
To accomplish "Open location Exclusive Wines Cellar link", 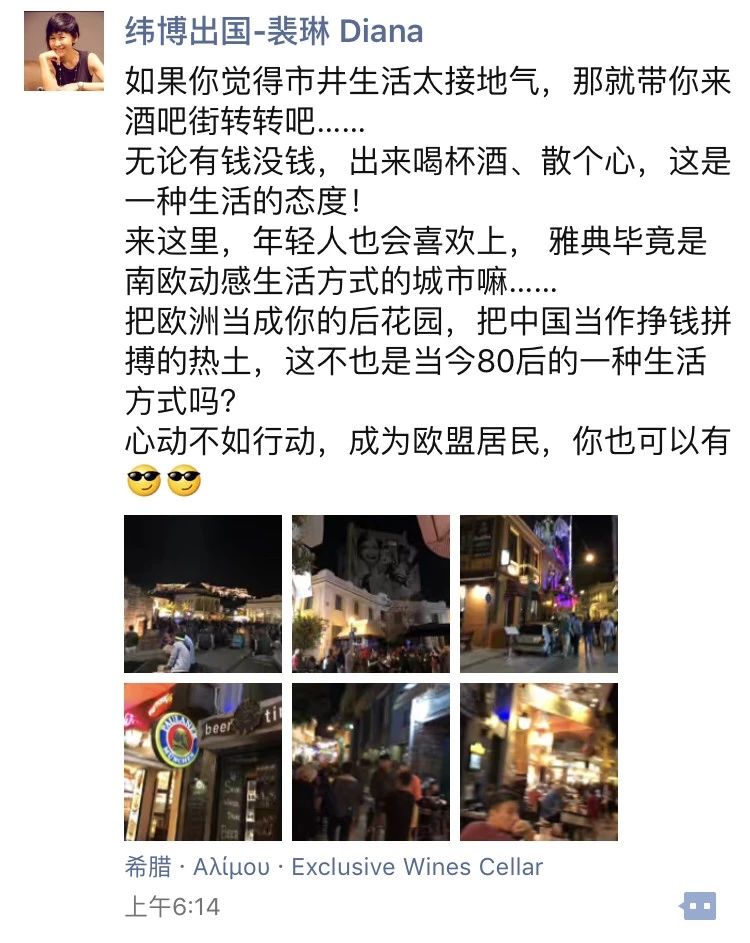I will 334,866.
